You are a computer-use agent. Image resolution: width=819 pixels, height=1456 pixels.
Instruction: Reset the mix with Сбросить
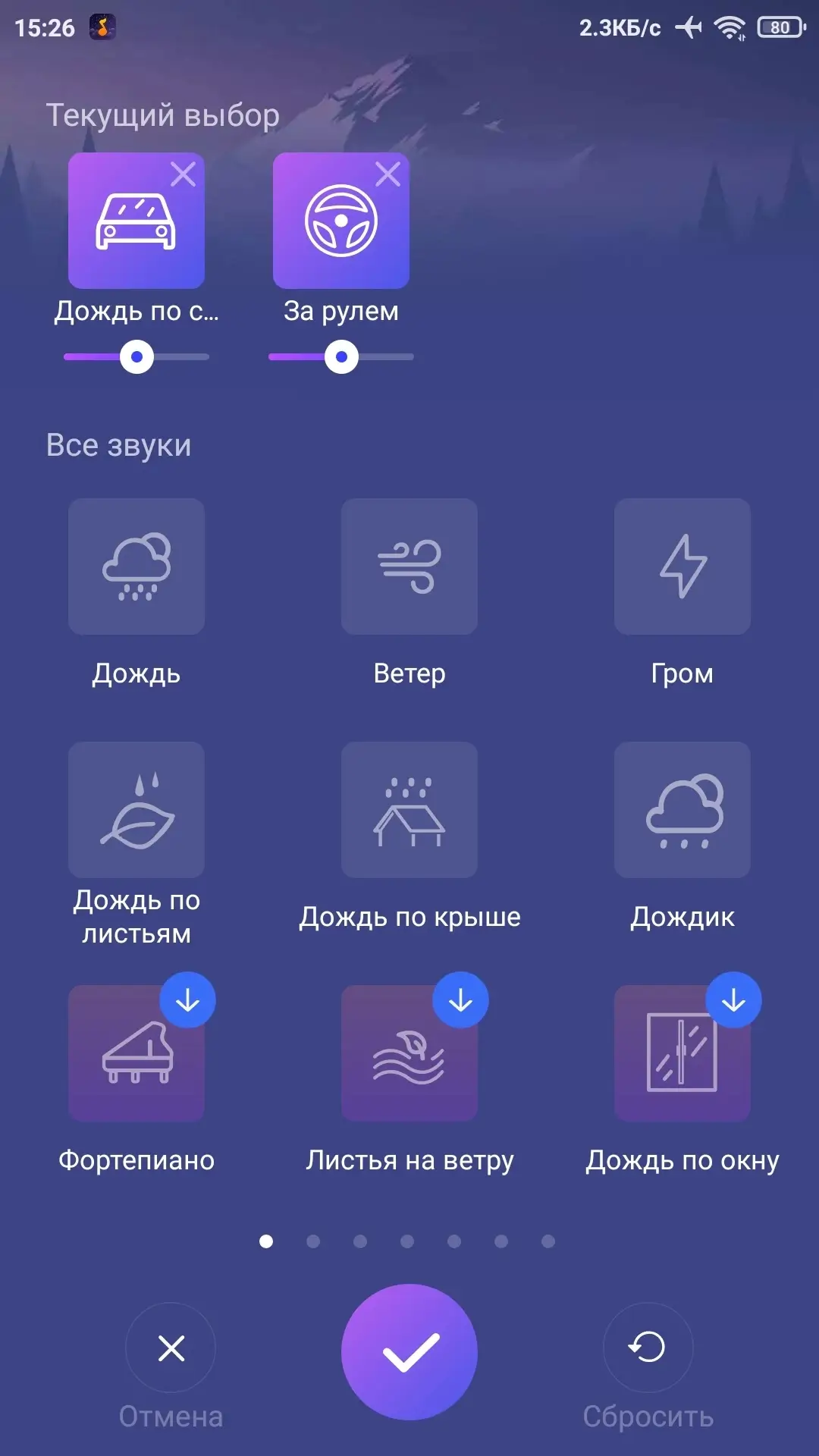(648, 1348)
